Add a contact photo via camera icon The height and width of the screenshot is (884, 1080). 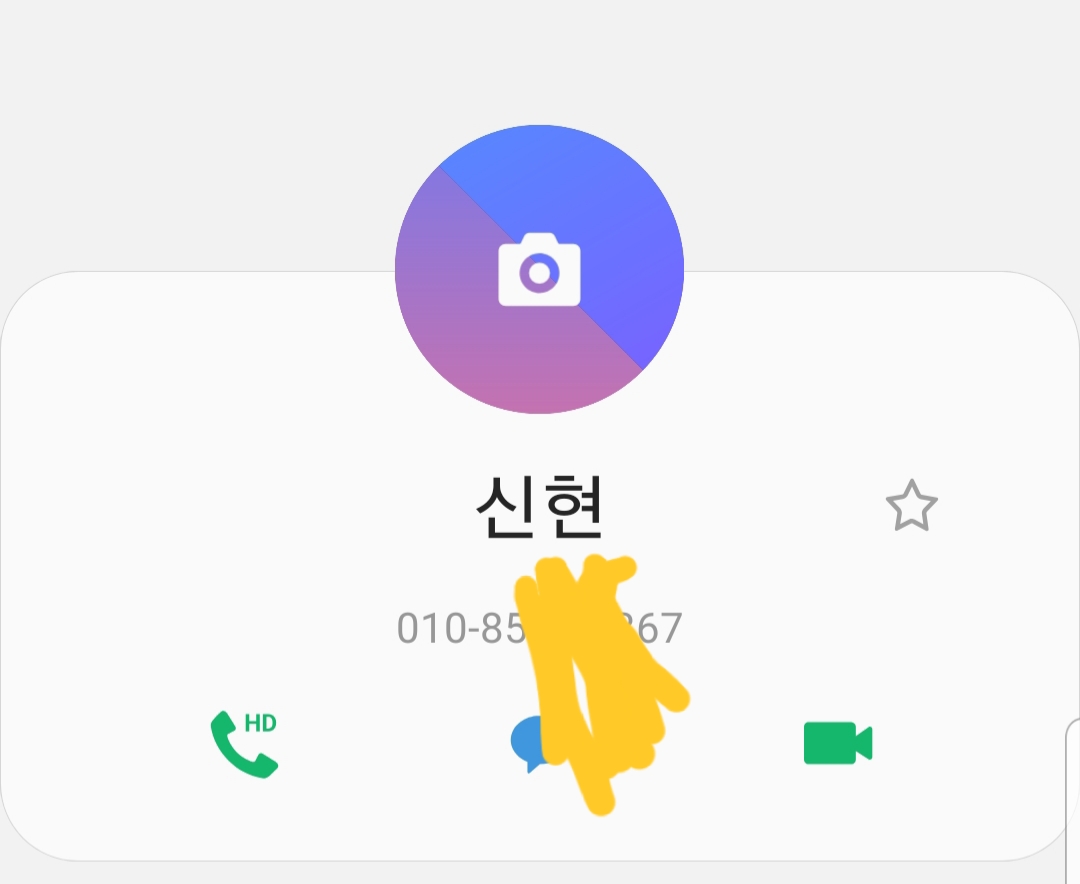click(x=539, y=269)
